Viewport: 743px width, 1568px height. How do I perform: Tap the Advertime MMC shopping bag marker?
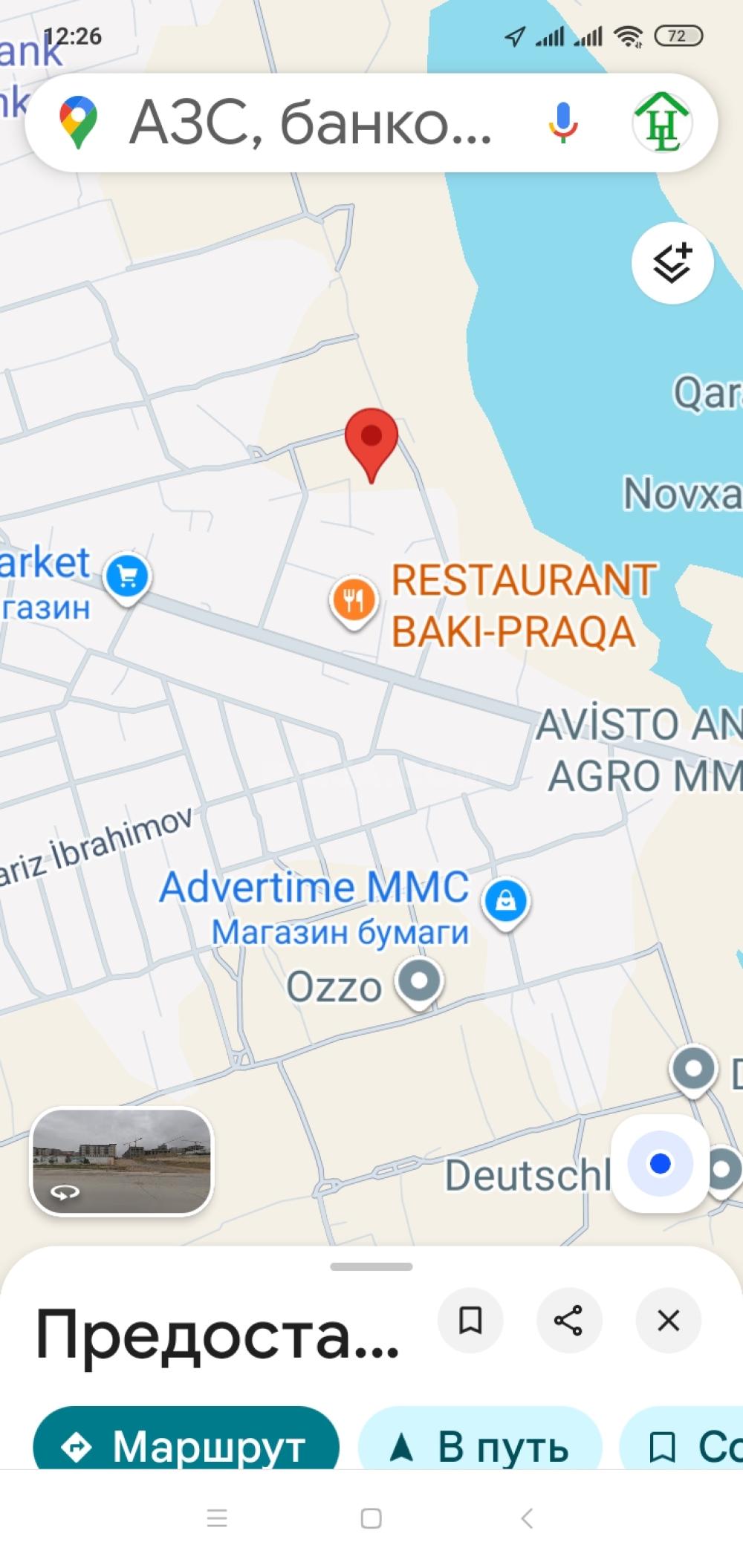tap(507, 901)
